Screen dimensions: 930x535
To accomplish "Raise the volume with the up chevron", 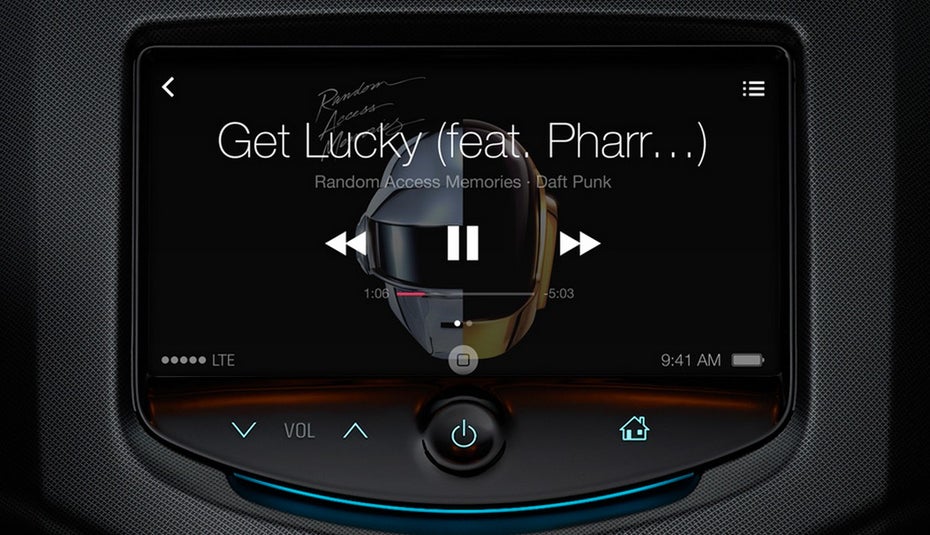I will [355, 430].
